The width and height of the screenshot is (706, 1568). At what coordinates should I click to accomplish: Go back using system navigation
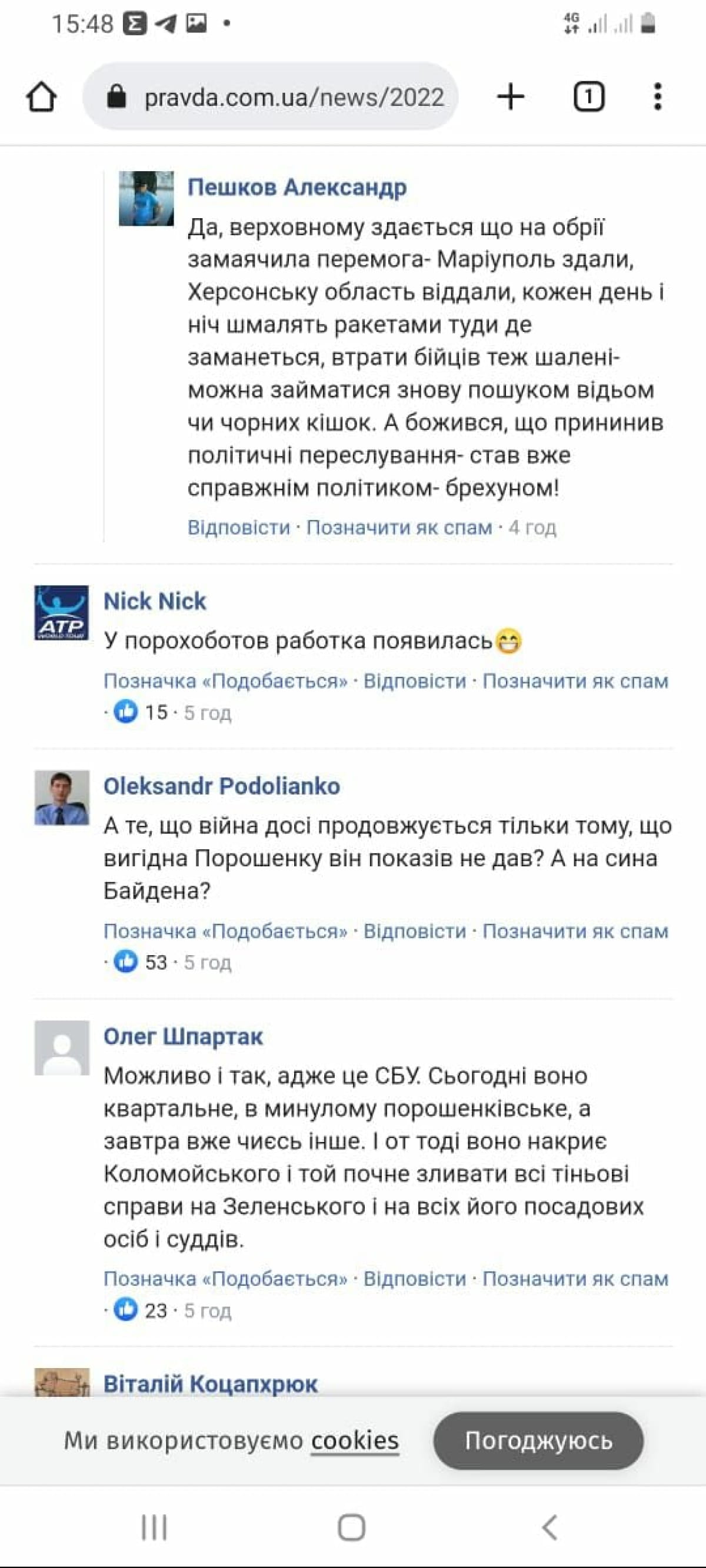pyautogui.click(x=550, y=1527)
